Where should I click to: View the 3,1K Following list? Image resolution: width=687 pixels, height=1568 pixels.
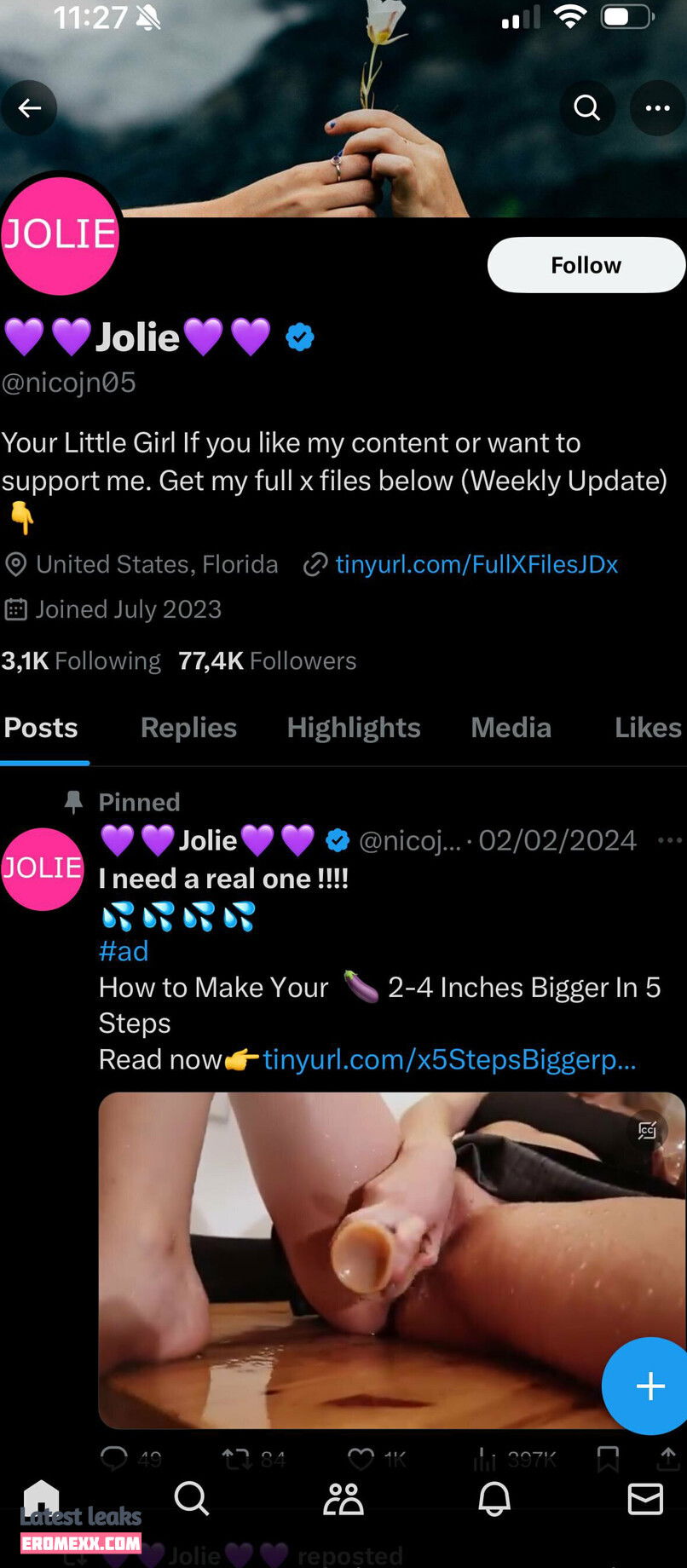click(81, 660)
